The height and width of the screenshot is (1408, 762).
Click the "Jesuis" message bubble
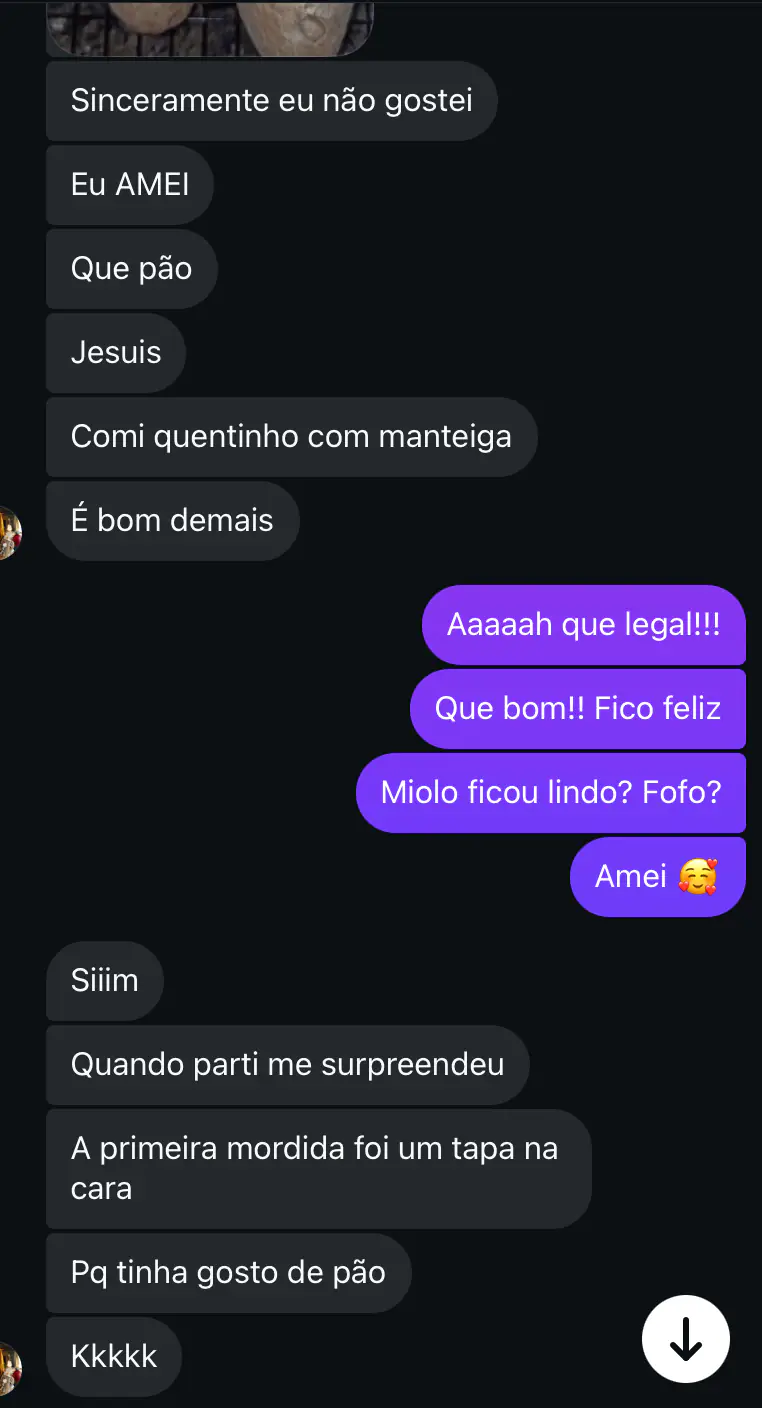pyautogui.click(x=115, y=352)
